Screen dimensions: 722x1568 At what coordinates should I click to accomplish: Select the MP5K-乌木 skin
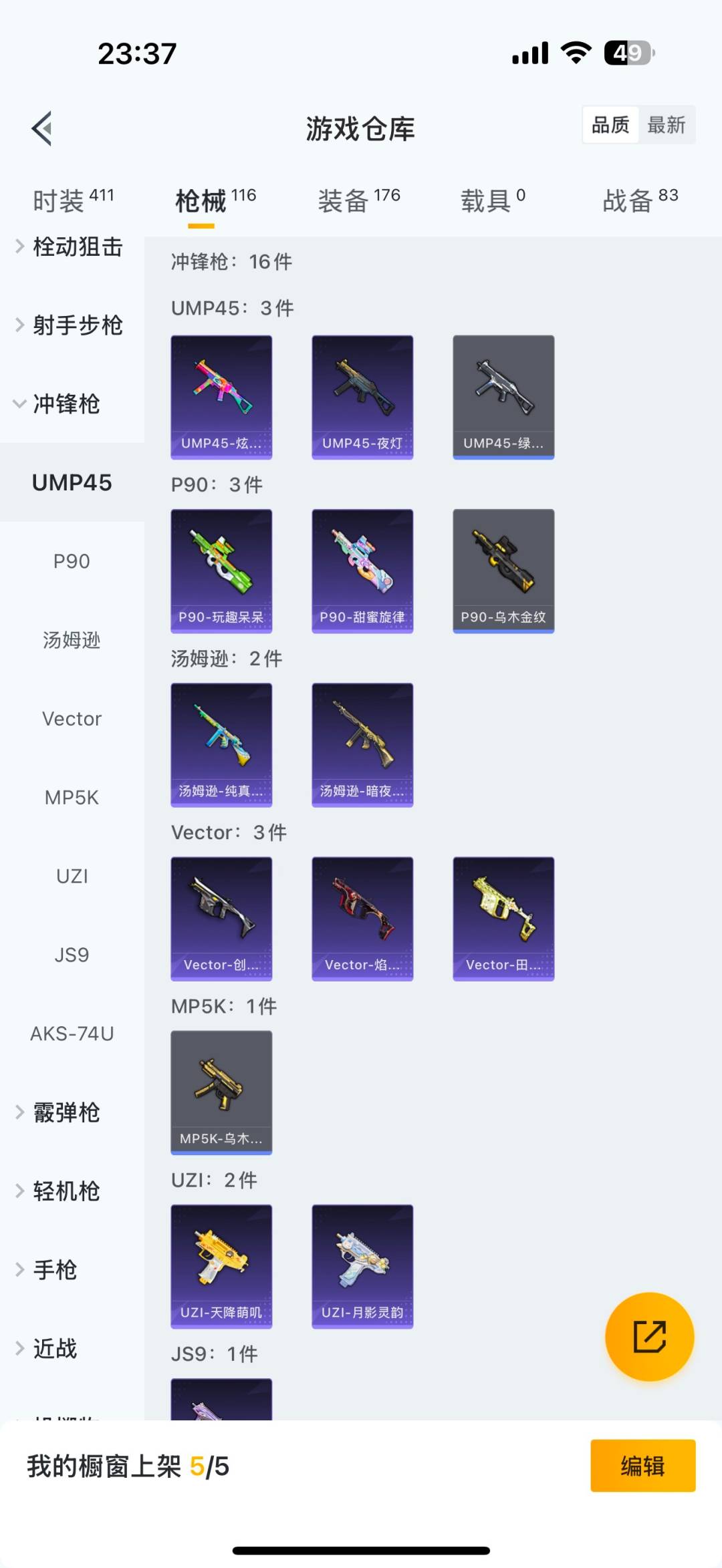221,1092
